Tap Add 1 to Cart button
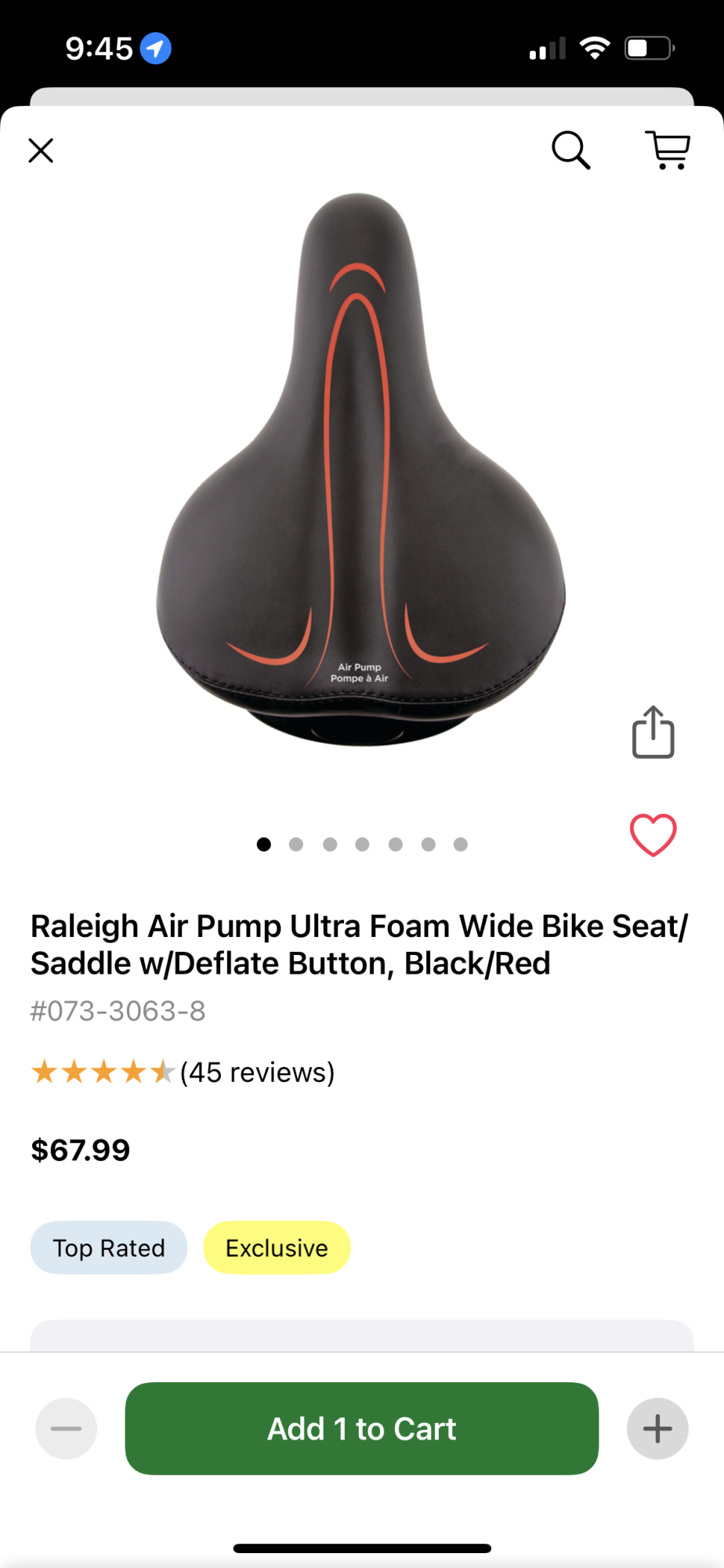Image resolution: width=724 pixels, height=1568 pixels. (361, 1428)
